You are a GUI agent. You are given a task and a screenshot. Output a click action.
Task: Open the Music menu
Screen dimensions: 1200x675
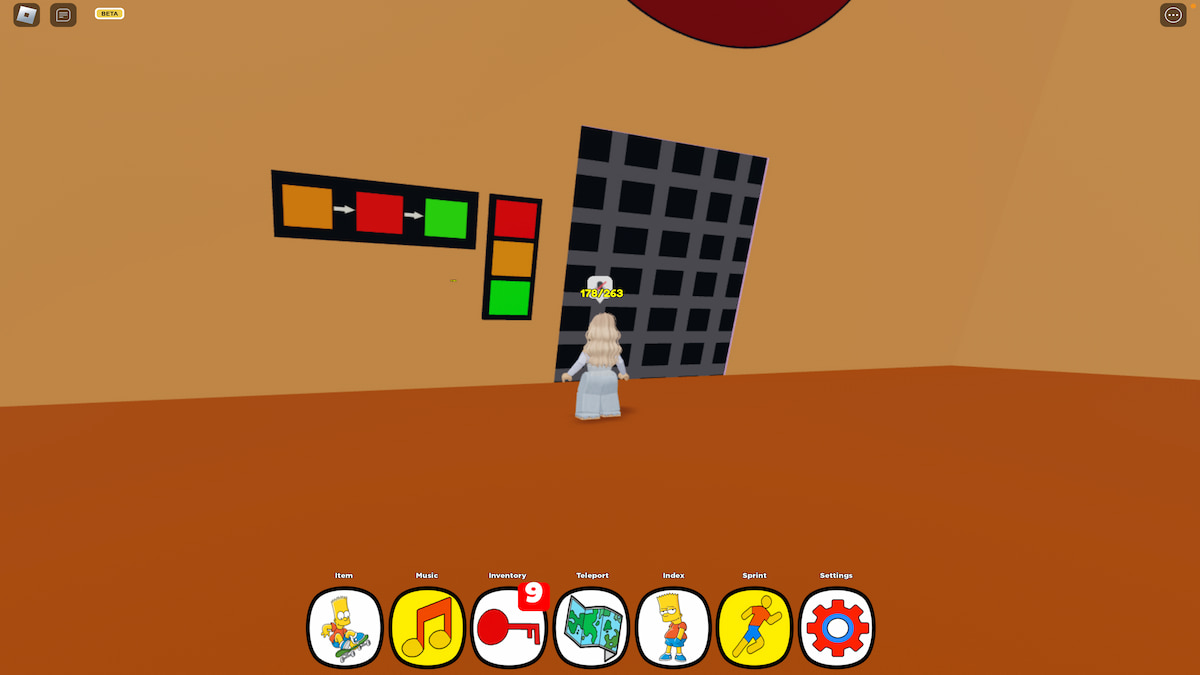point(427,628)
